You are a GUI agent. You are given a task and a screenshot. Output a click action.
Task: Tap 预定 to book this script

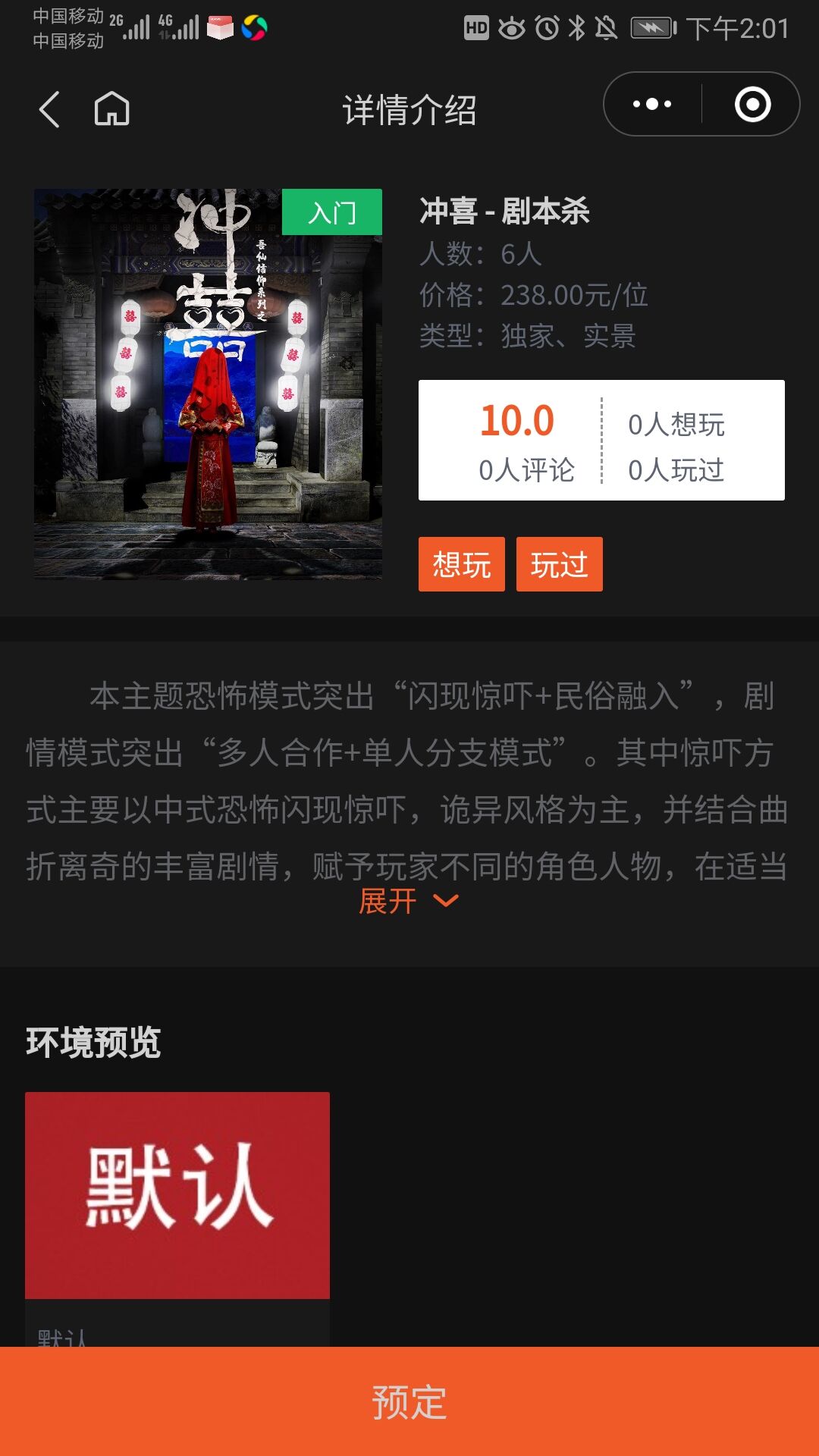pos(409,1401)
